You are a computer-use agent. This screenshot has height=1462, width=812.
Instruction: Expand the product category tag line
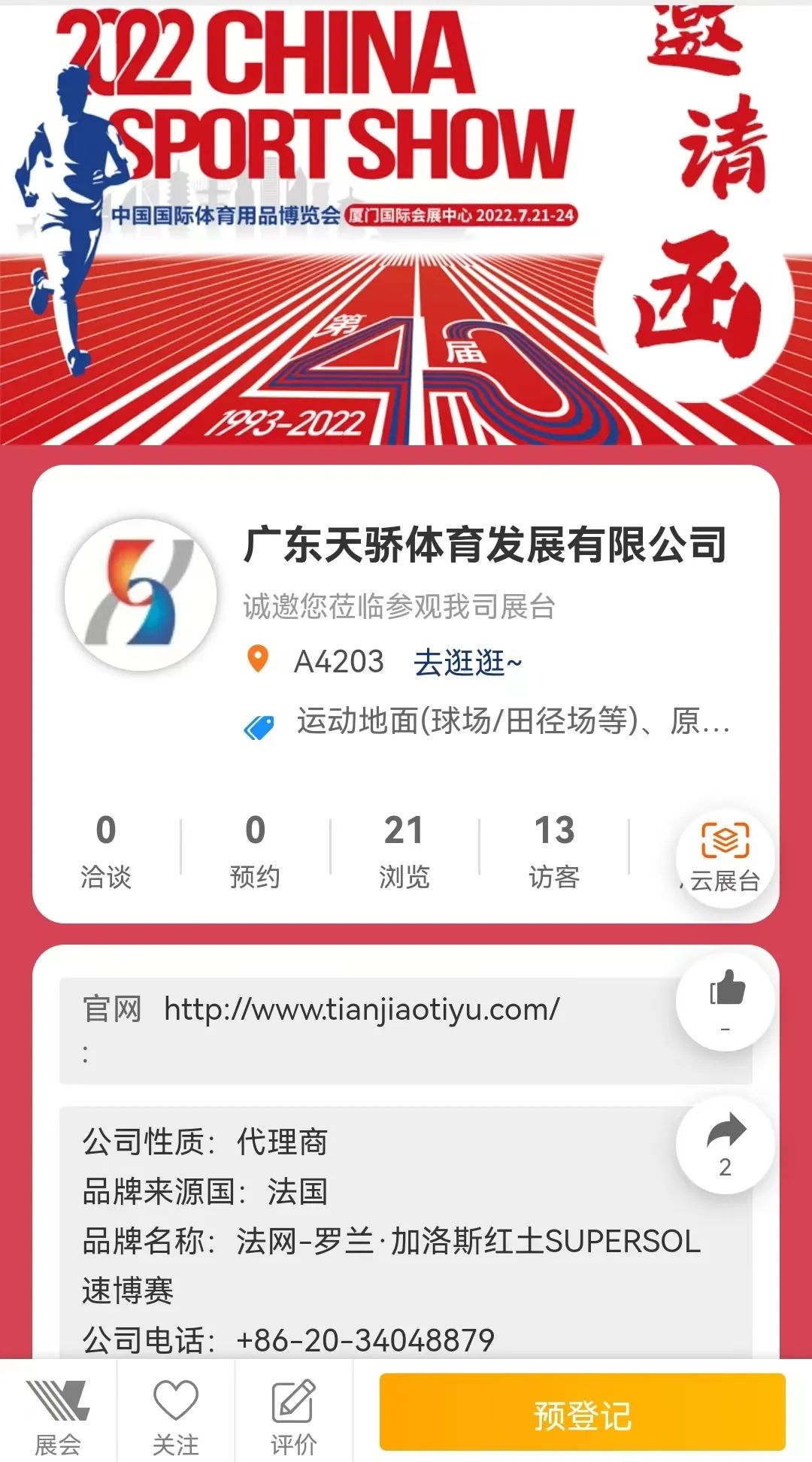pyautogui.click(x=511, y=722)
